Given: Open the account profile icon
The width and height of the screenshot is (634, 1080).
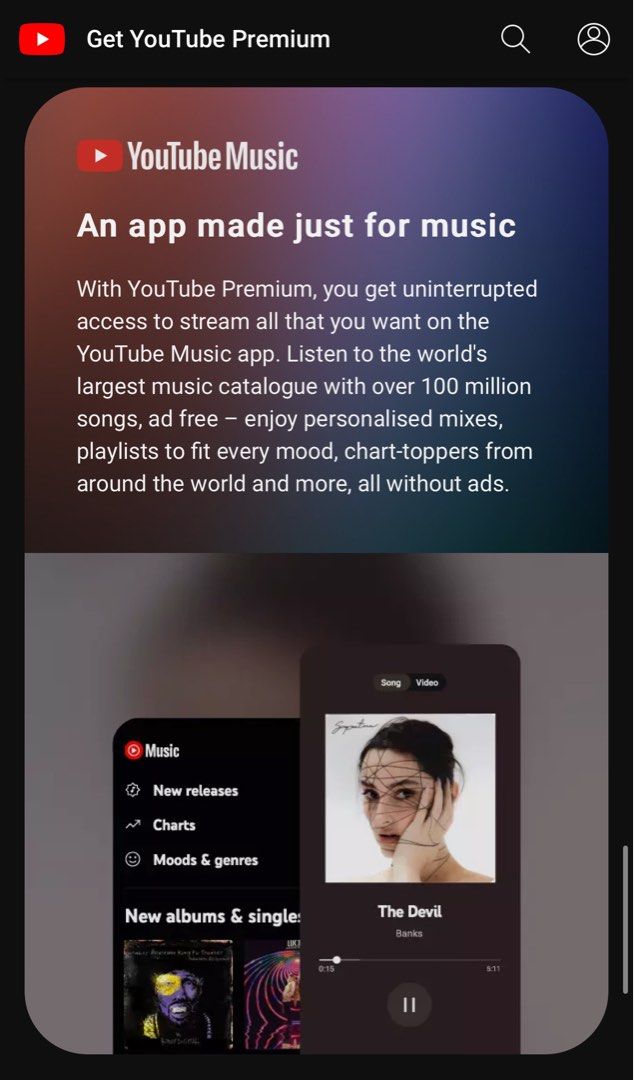Looking at the screenshot, I should 593,39.
